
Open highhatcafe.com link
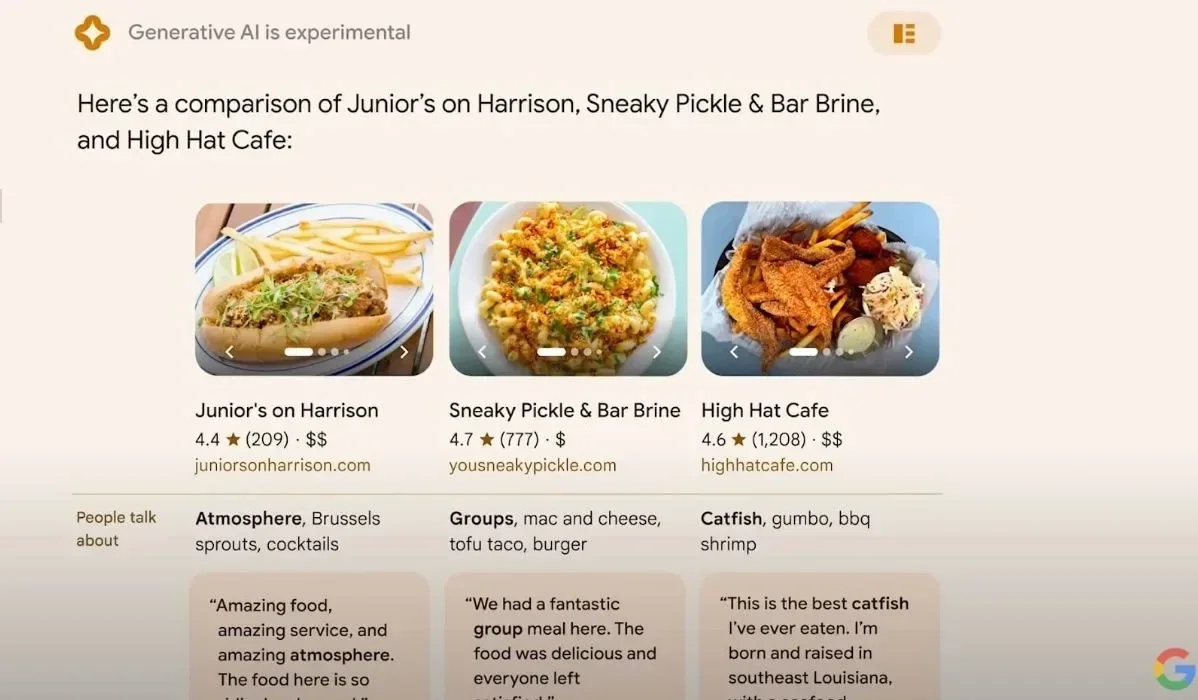click(766, 465)
